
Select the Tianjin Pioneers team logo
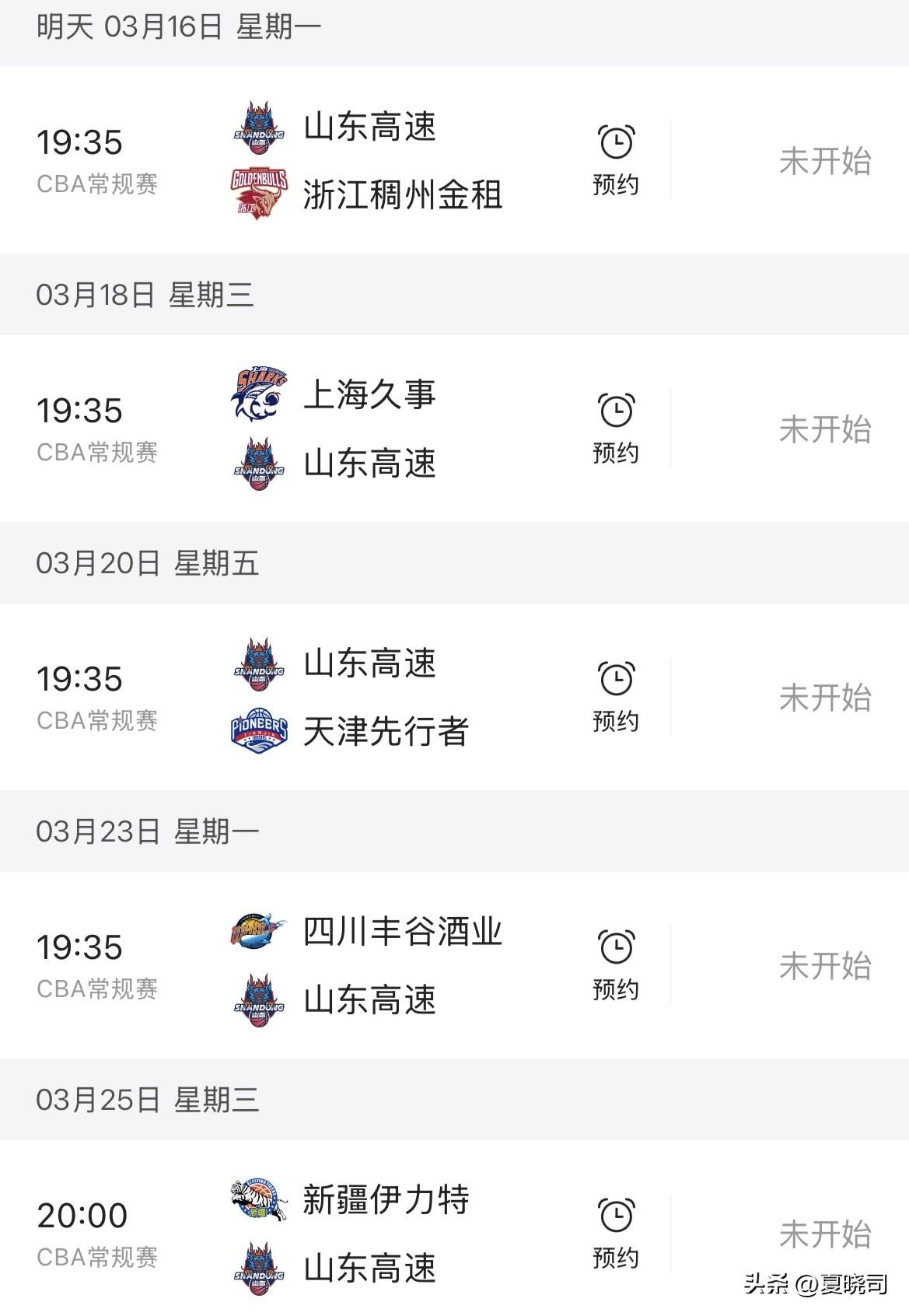pyautogui.click(x=258, y=731)
